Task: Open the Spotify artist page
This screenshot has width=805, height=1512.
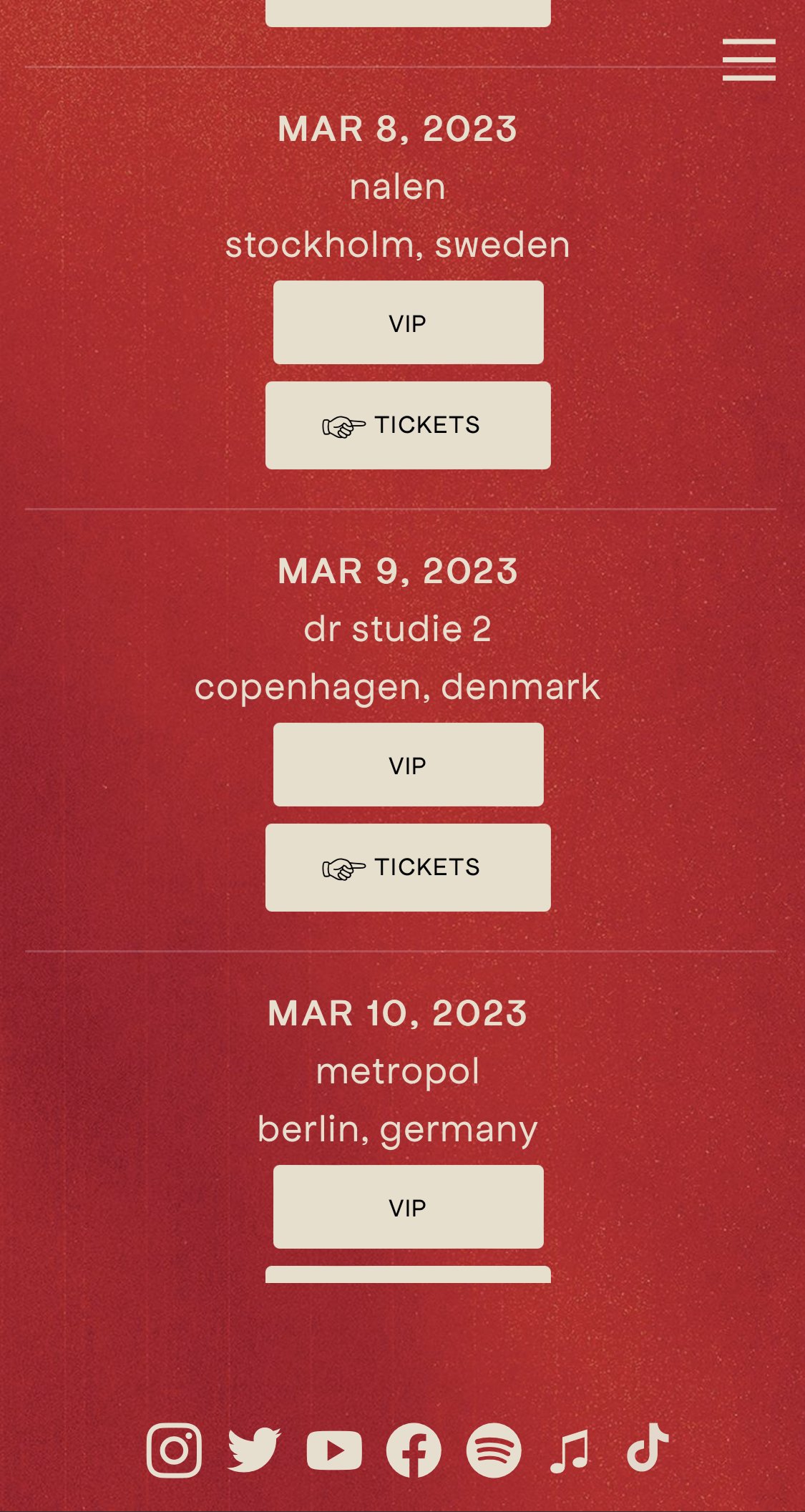Action: pos(494,1450)
